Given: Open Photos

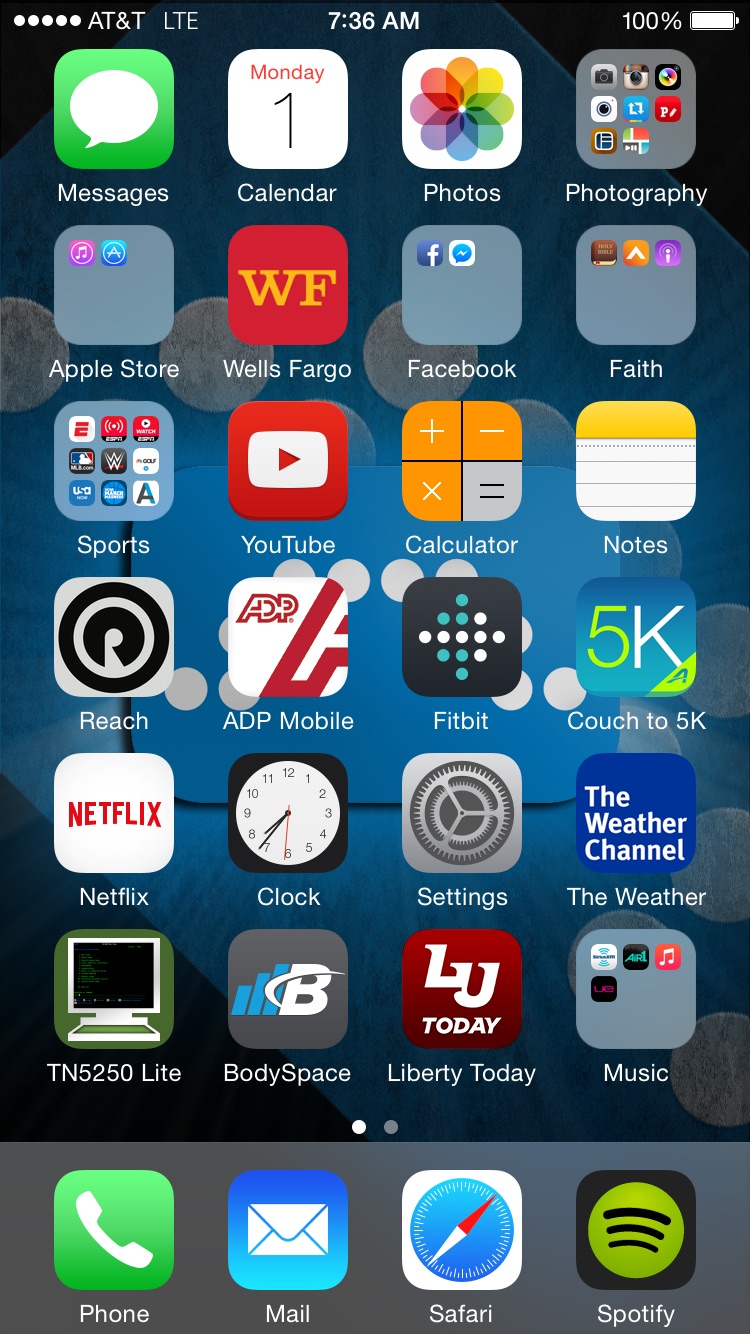Looking at the screenshot, I should (462, 109).
